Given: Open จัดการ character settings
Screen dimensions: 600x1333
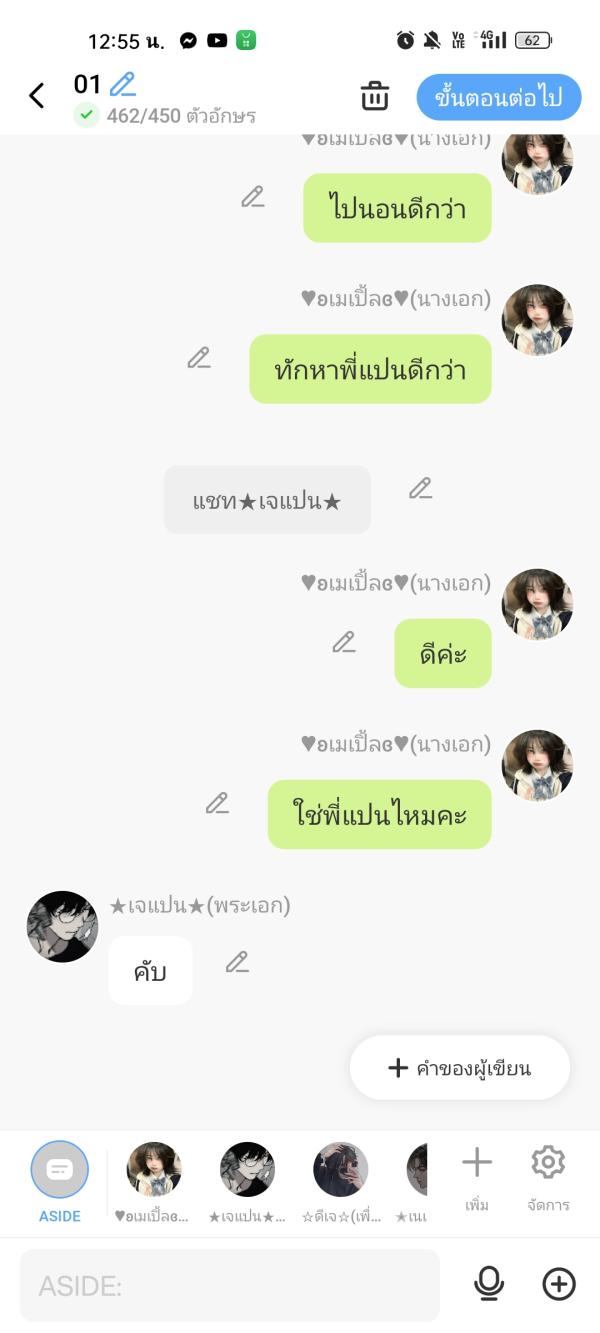Looking at the screenshot, I should coord(548,1175).
